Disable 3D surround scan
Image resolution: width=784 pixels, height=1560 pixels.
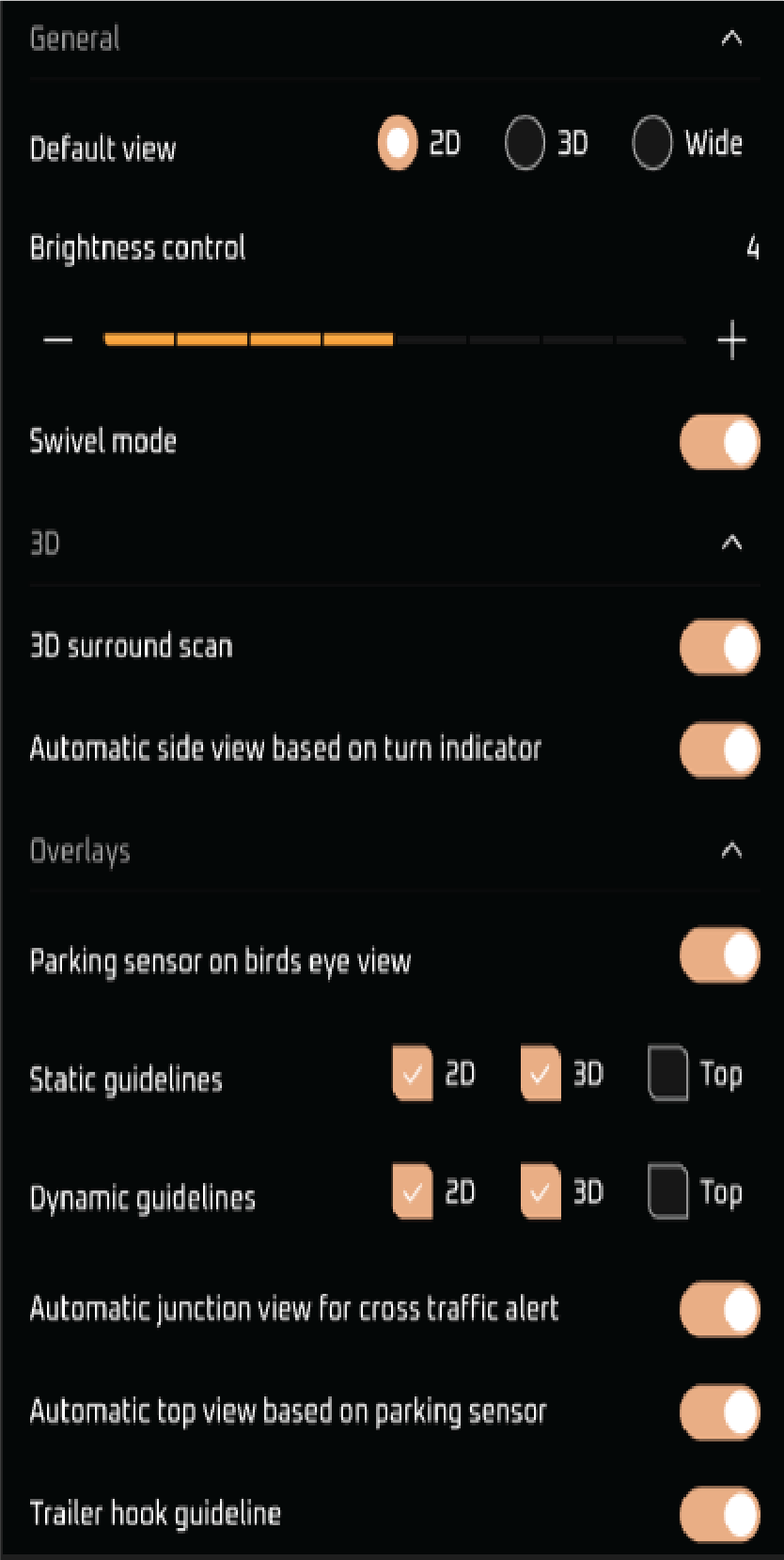(720, 647)
